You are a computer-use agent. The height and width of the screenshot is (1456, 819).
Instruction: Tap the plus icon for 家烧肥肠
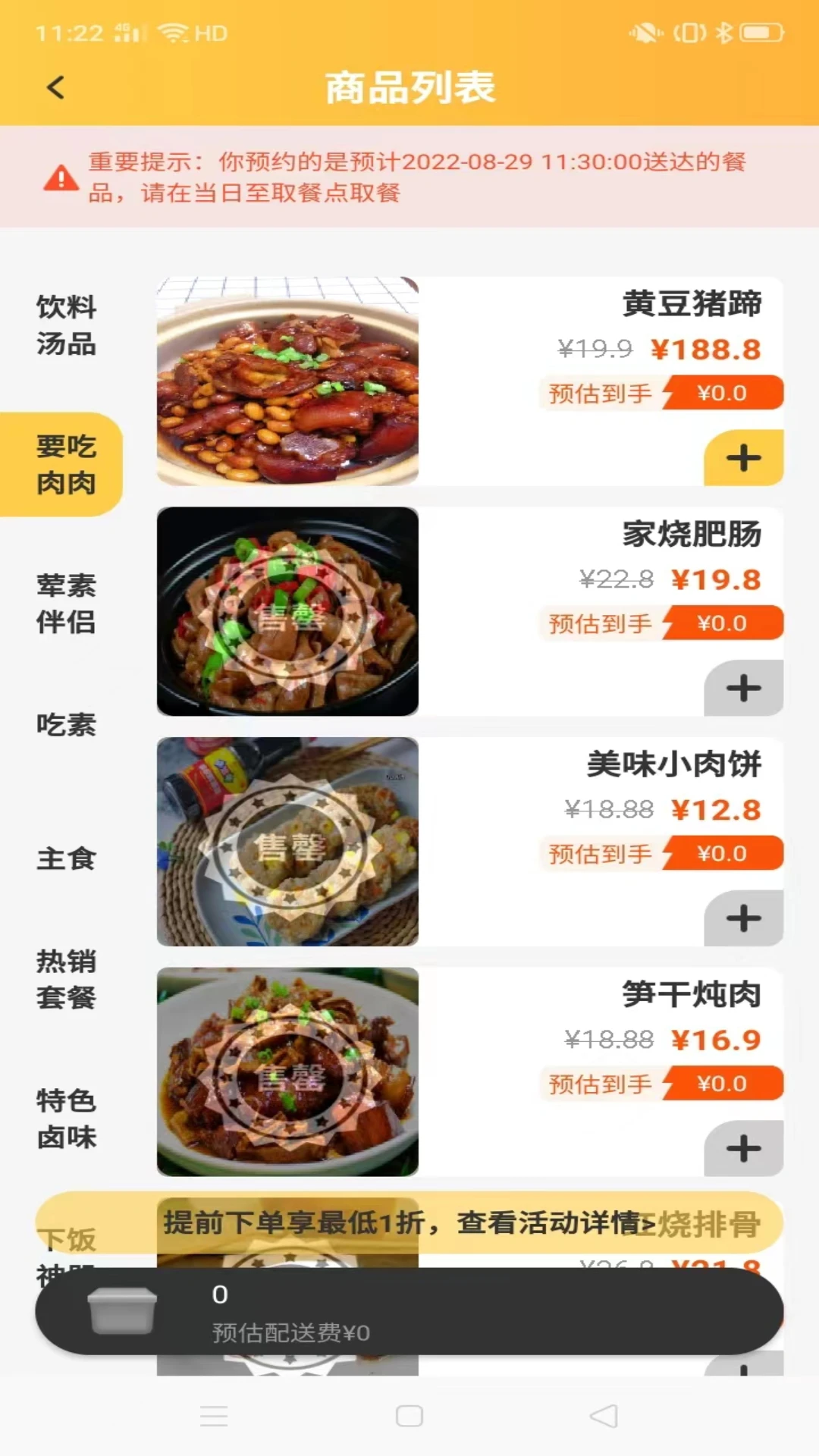[742, 688]
